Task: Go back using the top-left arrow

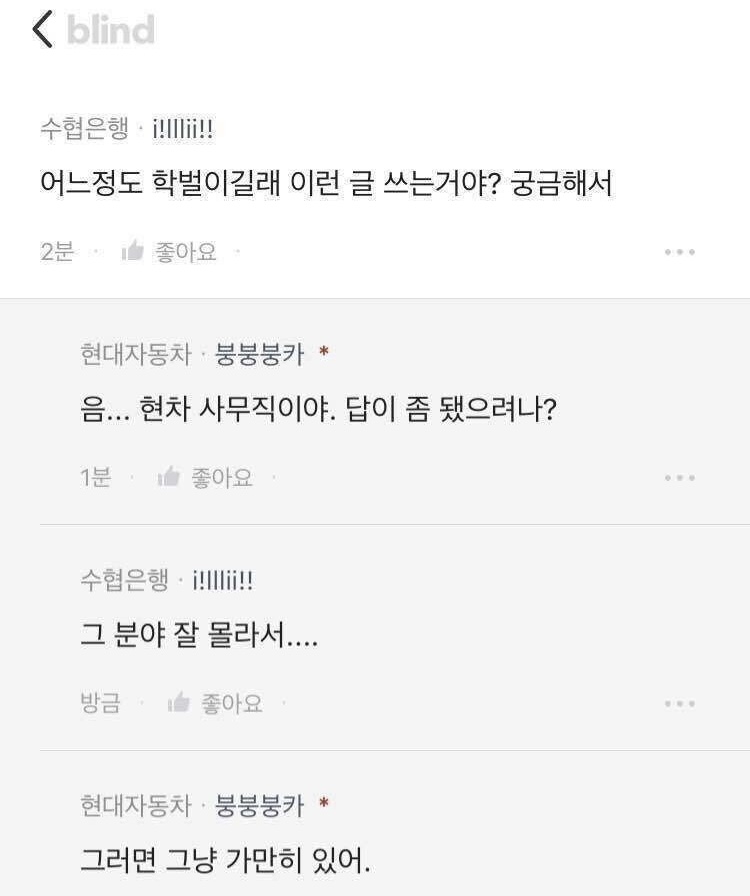Action: (x=43, y=29)
